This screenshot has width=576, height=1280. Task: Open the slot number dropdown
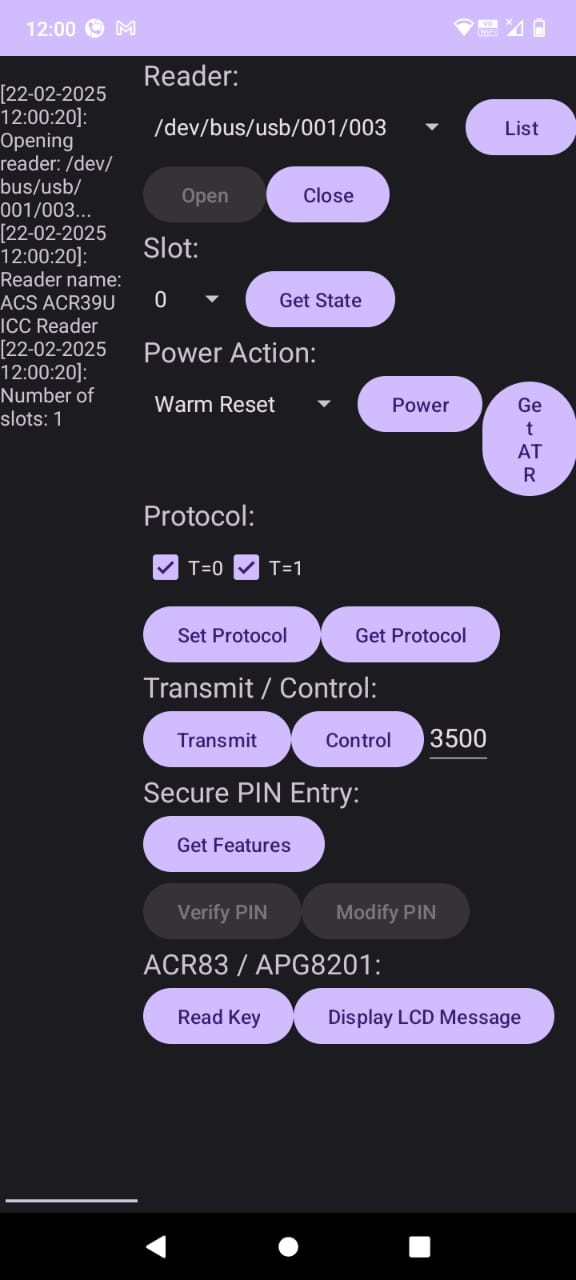[x=186, y=300]
